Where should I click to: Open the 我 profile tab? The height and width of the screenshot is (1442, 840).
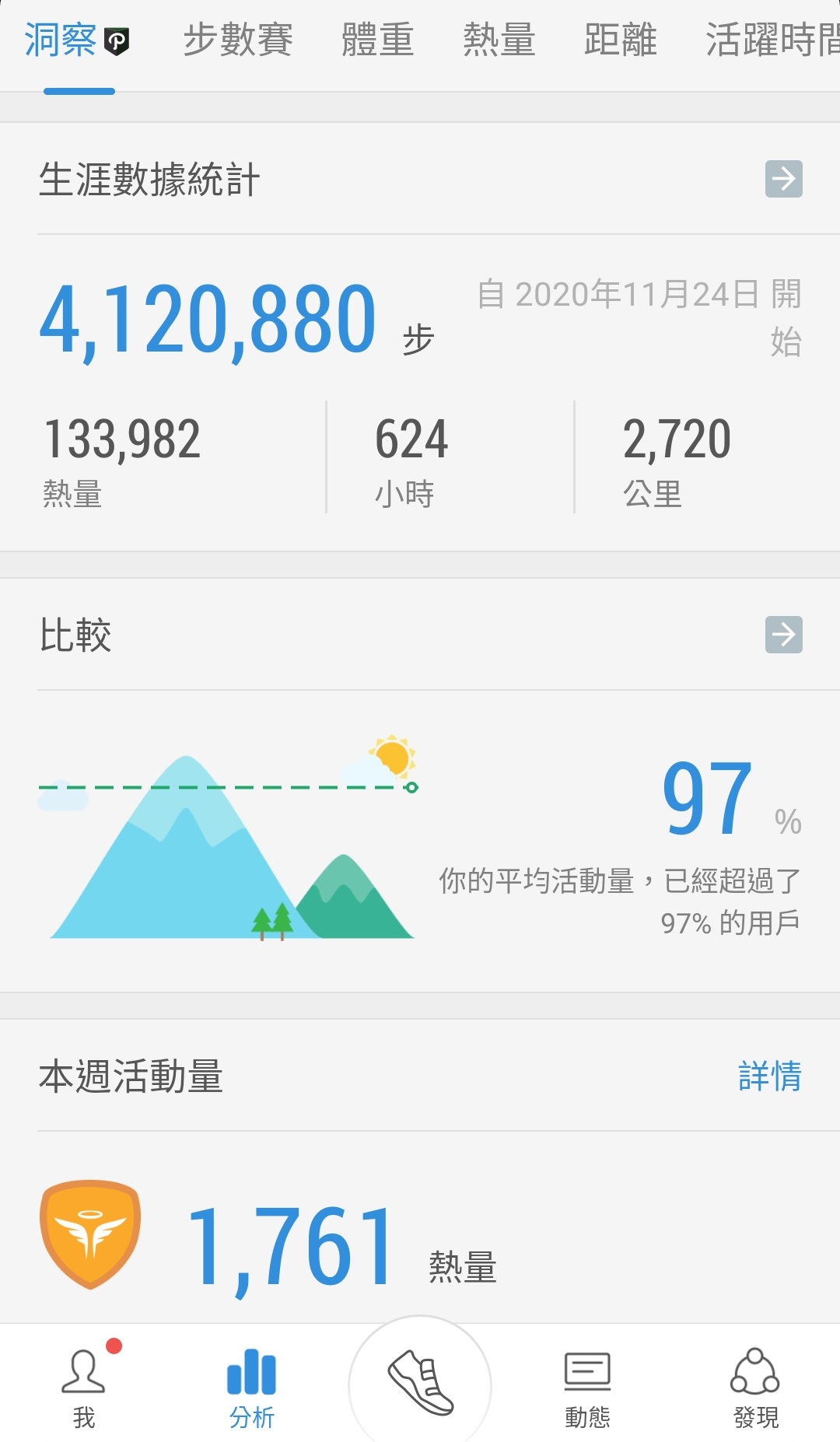pos(84,1388)
